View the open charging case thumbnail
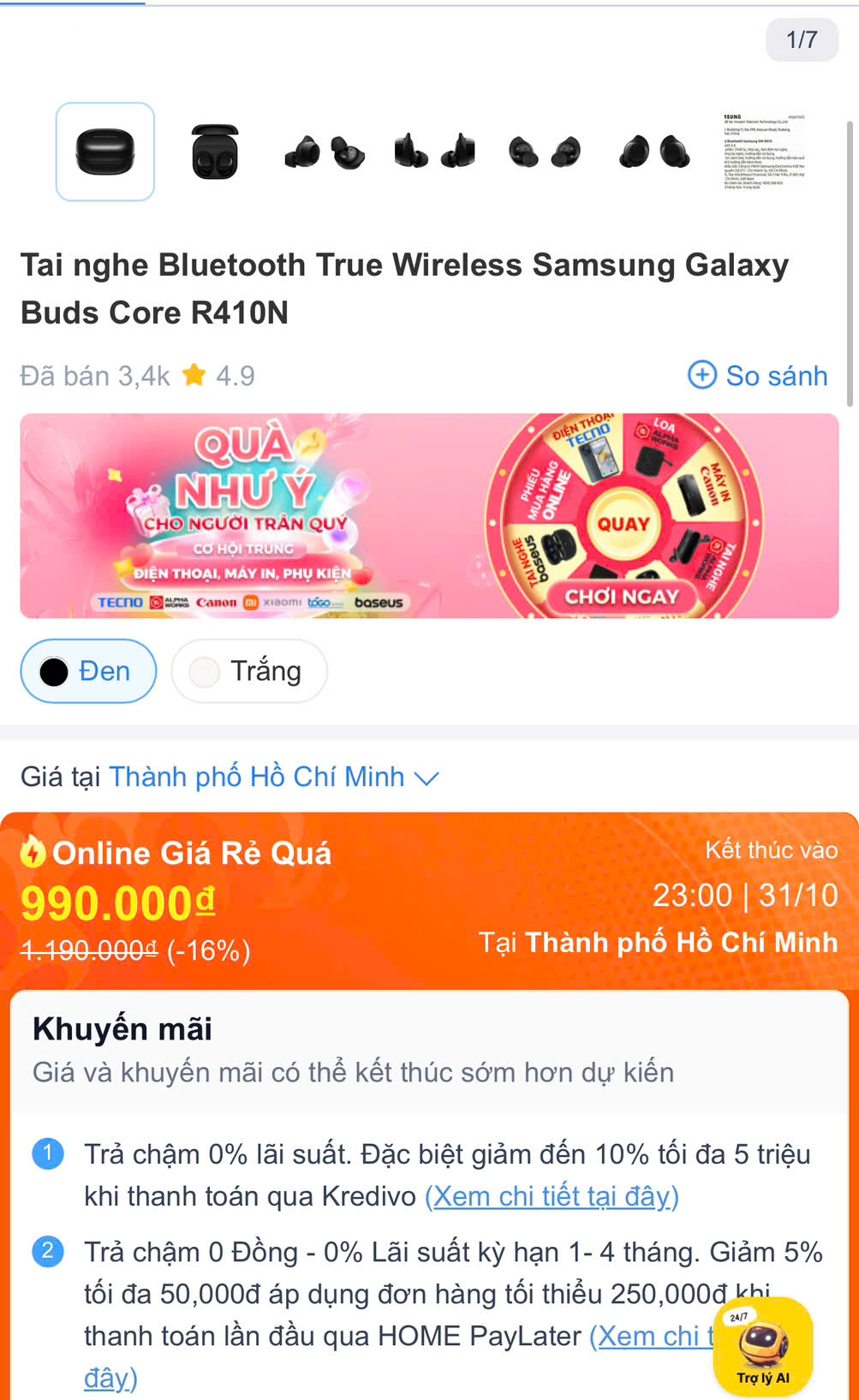This screenshot has width=859, height=1400. 214,152
